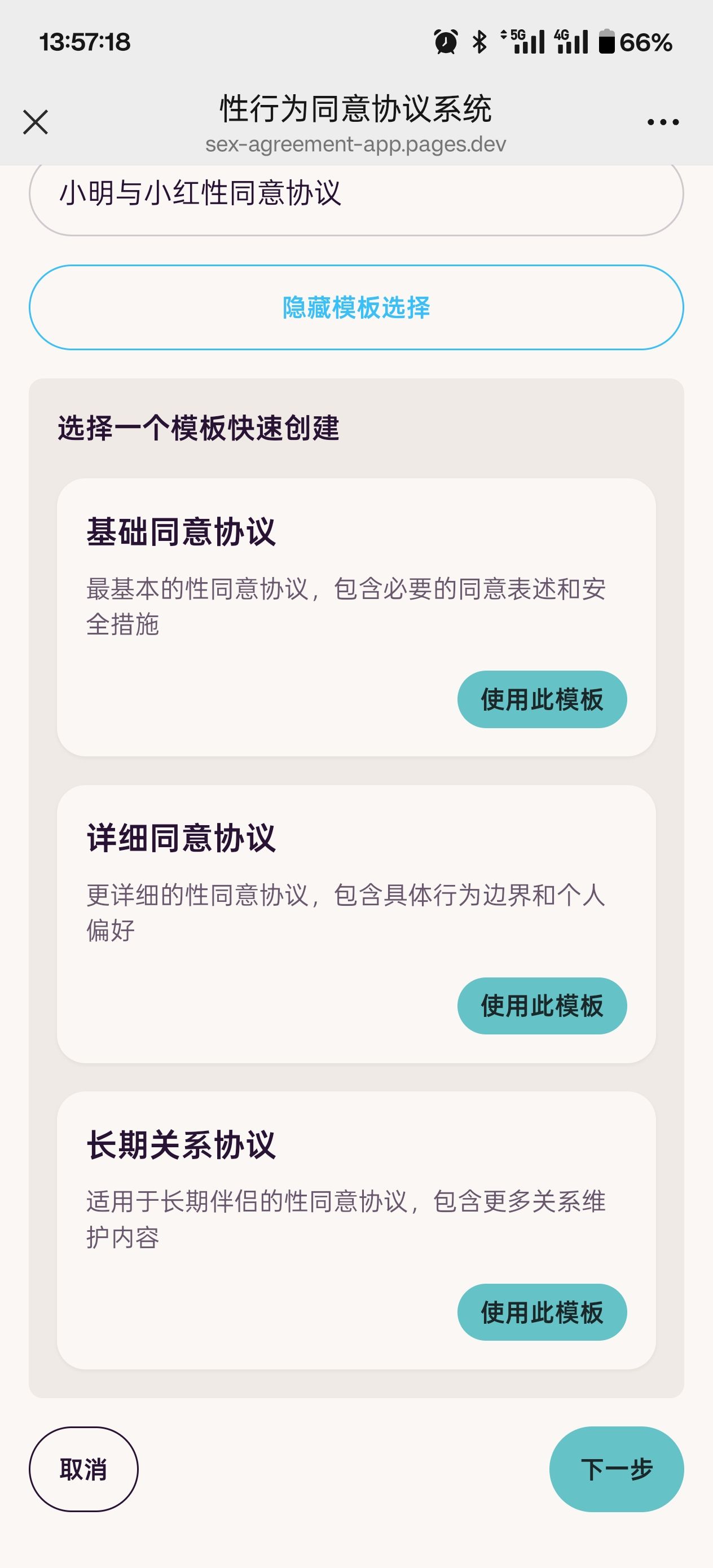Proceed with the 下一步 button

point(616,1469)
